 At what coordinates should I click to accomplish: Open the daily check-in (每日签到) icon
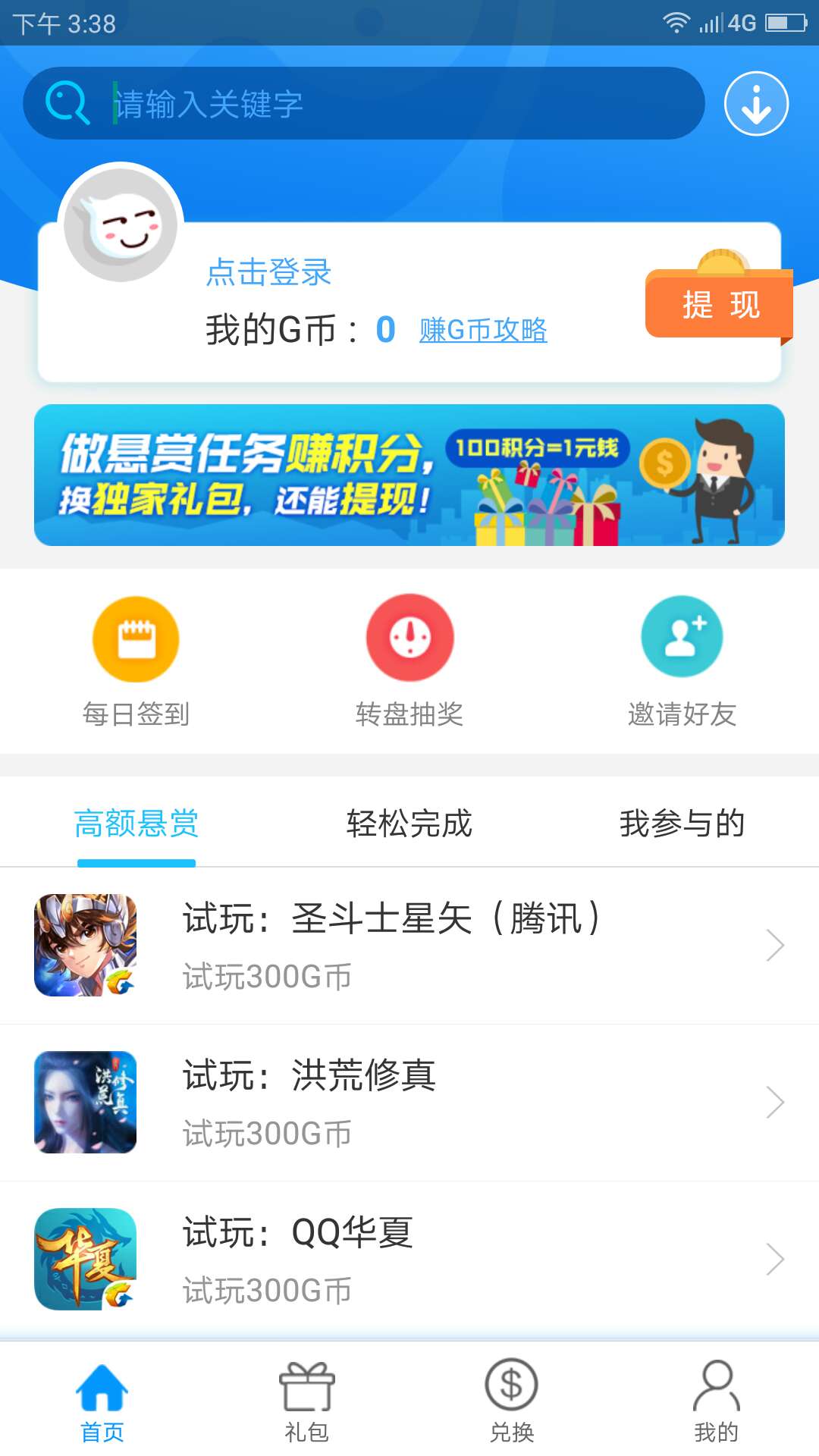135,637
